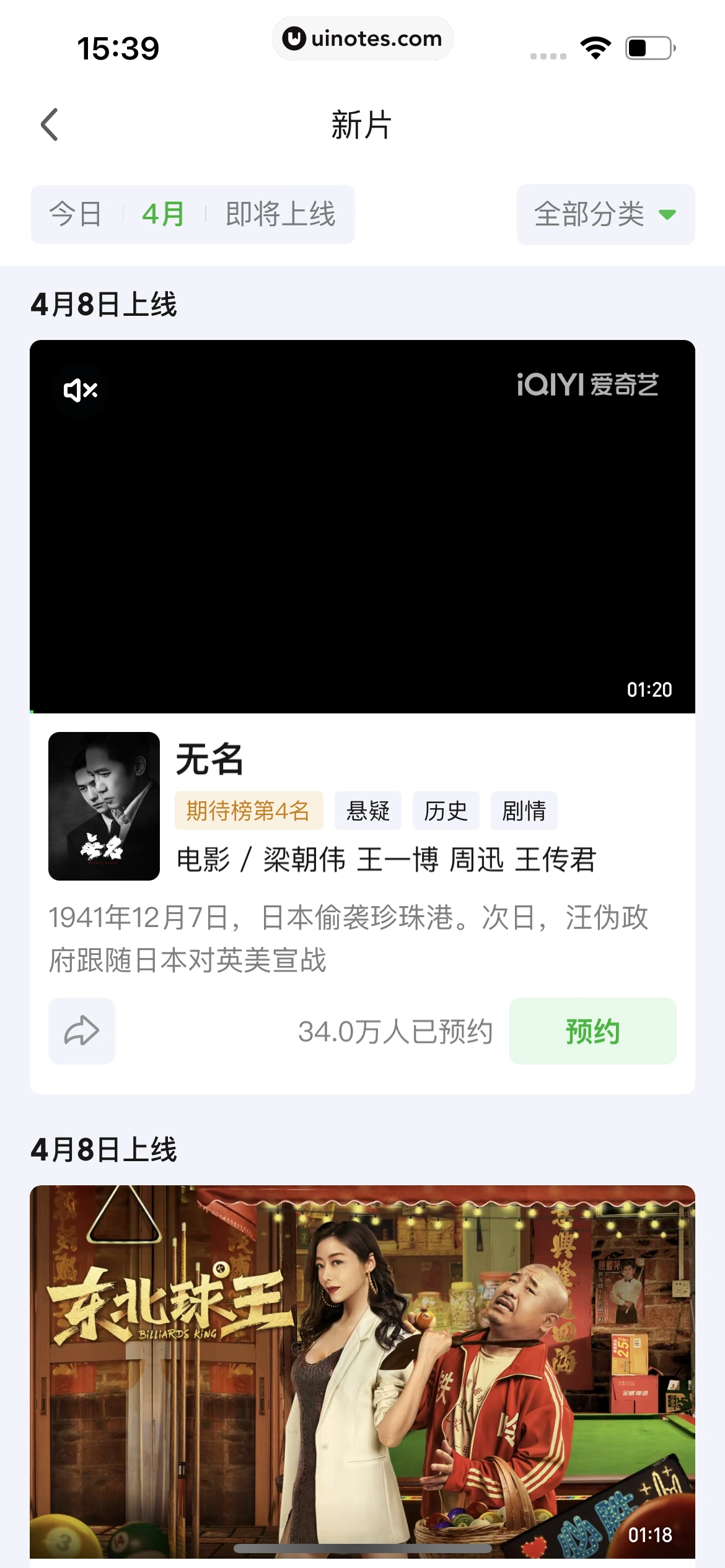Viewport: 725px width, 1568px height.
Task: Tap the uinotes.com pill logo
Action: 362,38
